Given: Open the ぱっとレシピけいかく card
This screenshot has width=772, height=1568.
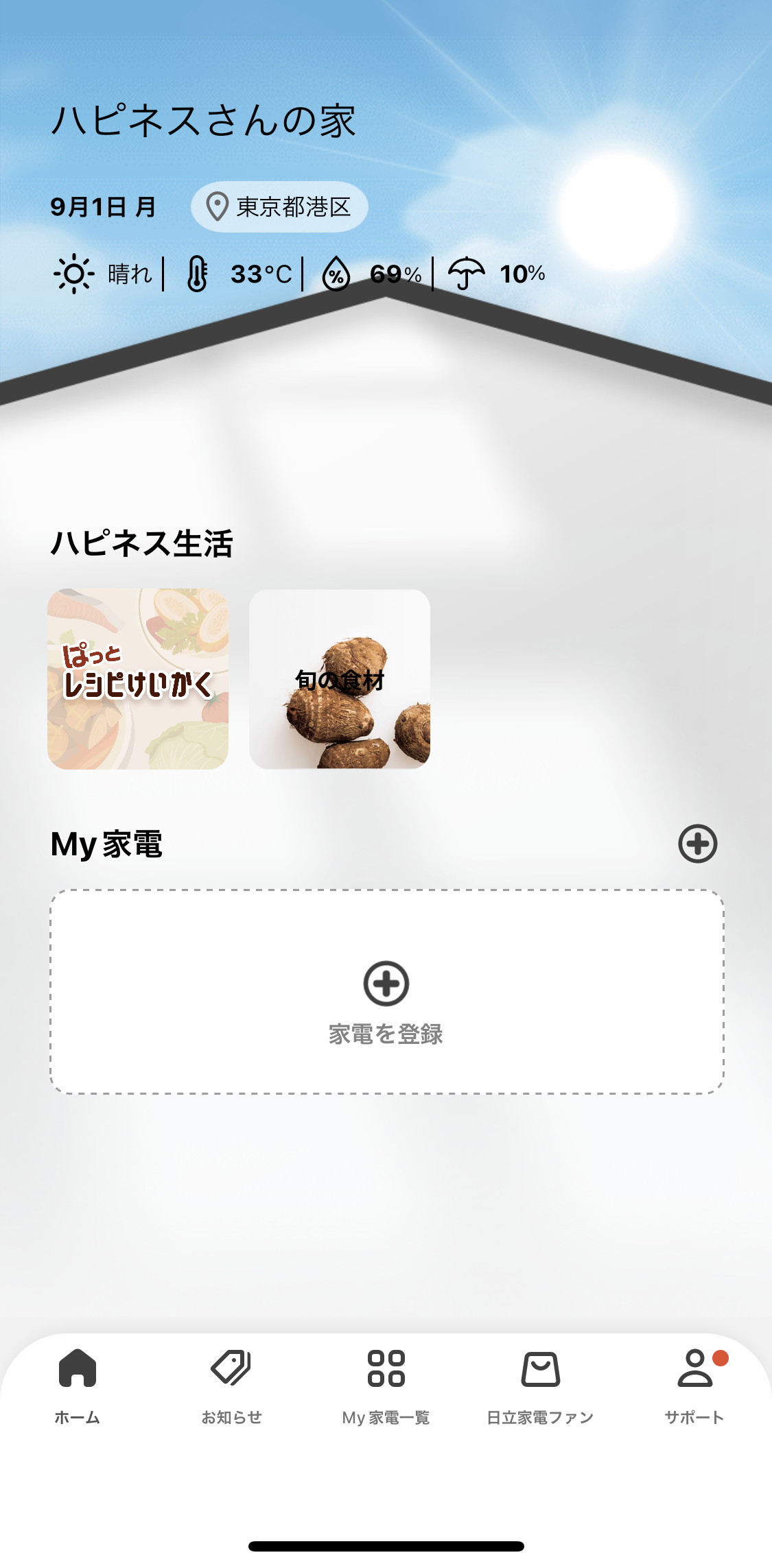Looking at the screenshot, I should 138,679.
